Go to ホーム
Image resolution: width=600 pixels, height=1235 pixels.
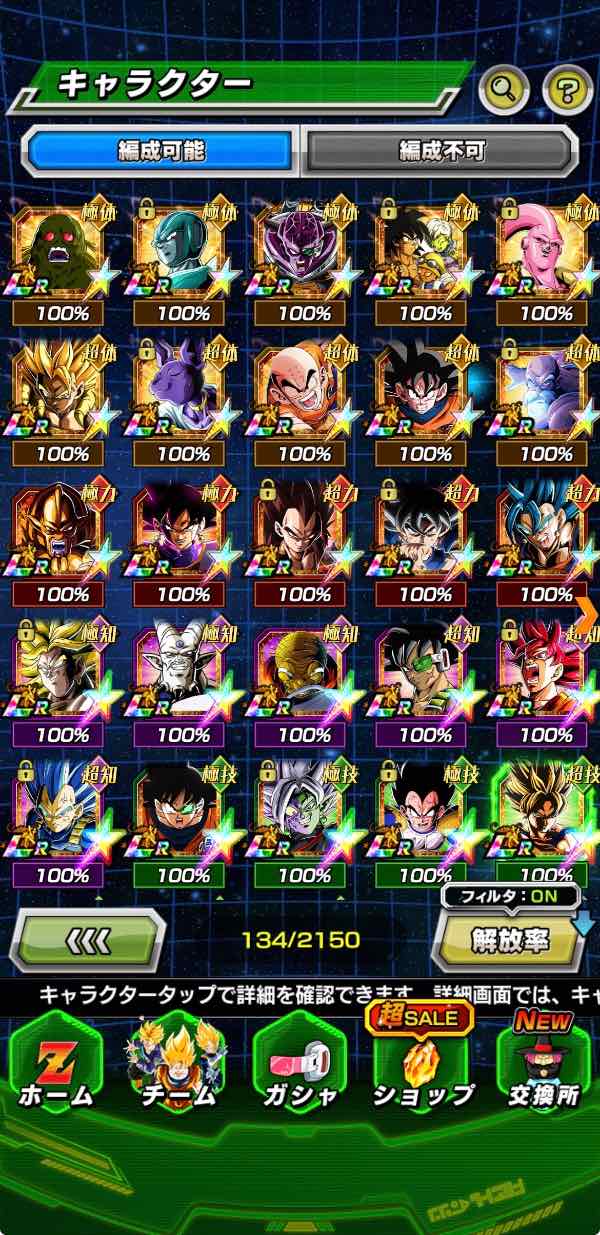(x=57, y=1067)
